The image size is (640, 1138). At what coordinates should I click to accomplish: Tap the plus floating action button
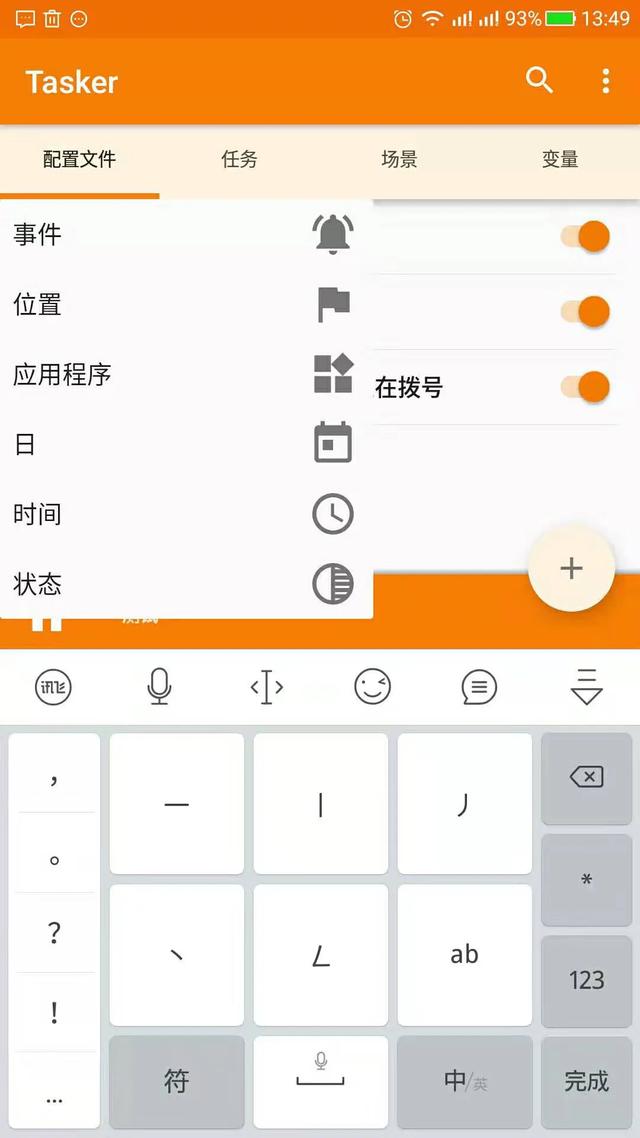(x=571, y=569)
